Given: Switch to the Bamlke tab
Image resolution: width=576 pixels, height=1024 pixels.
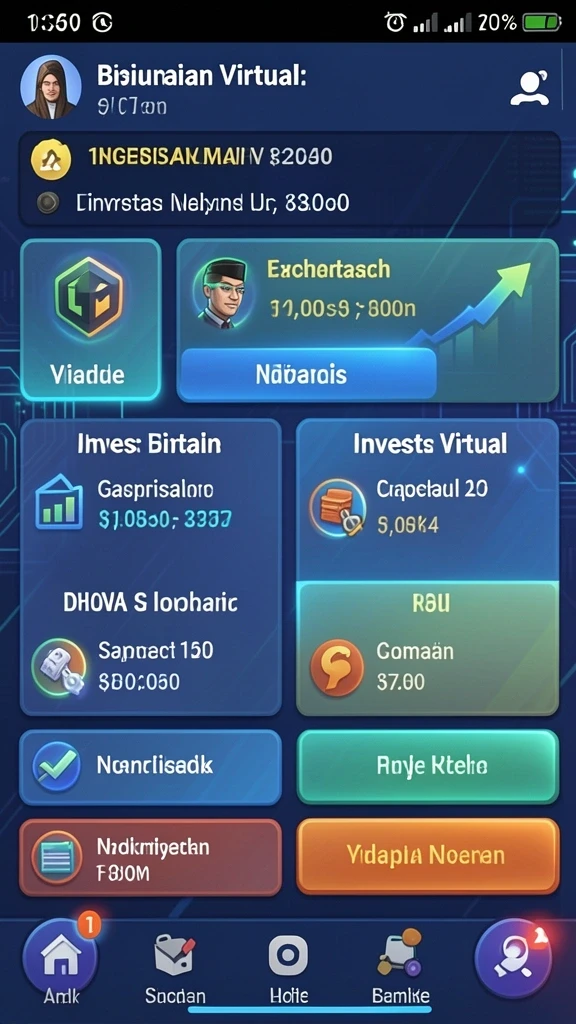Looking at the screenshot, I should point(400,969).
